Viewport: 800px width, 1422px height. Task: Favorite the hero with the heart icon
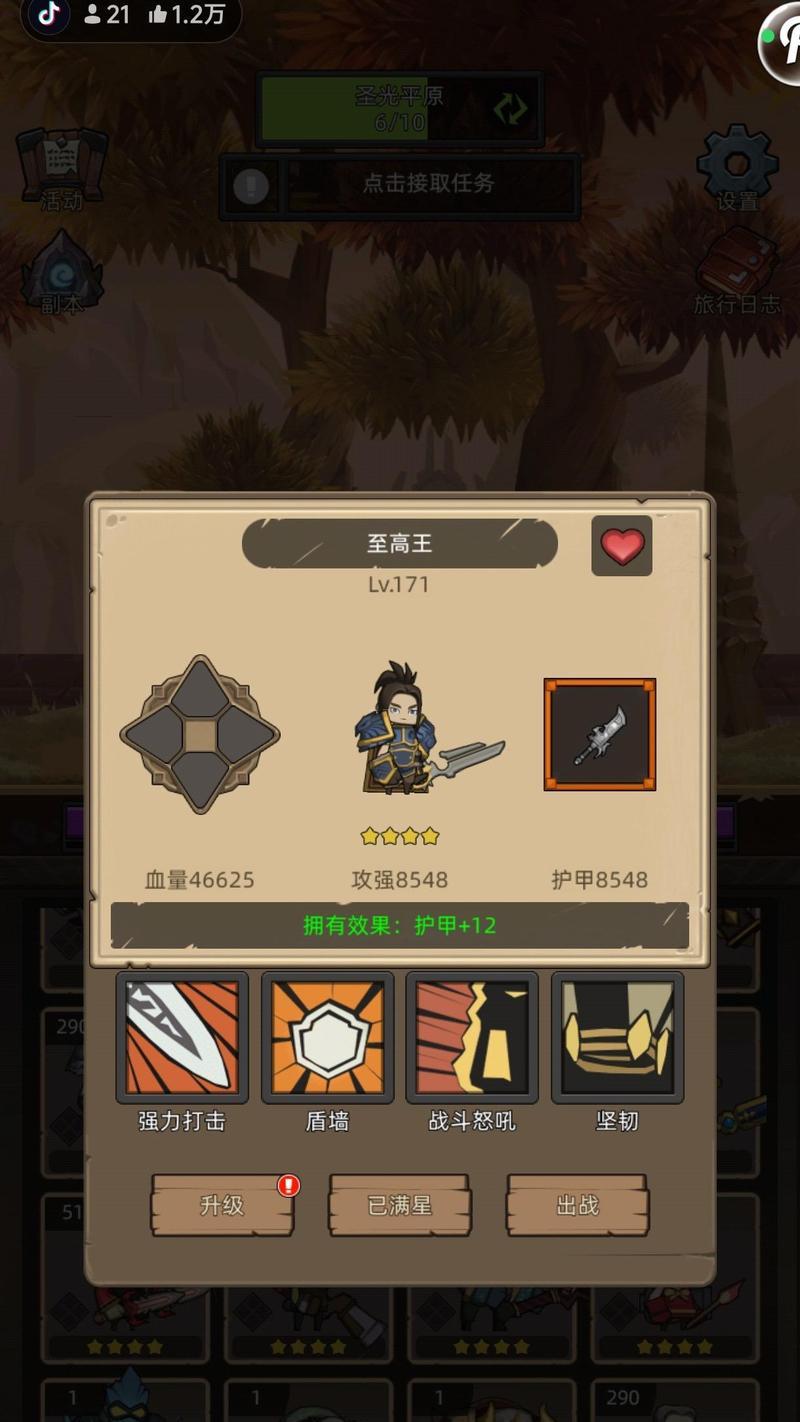coord(622,546)
